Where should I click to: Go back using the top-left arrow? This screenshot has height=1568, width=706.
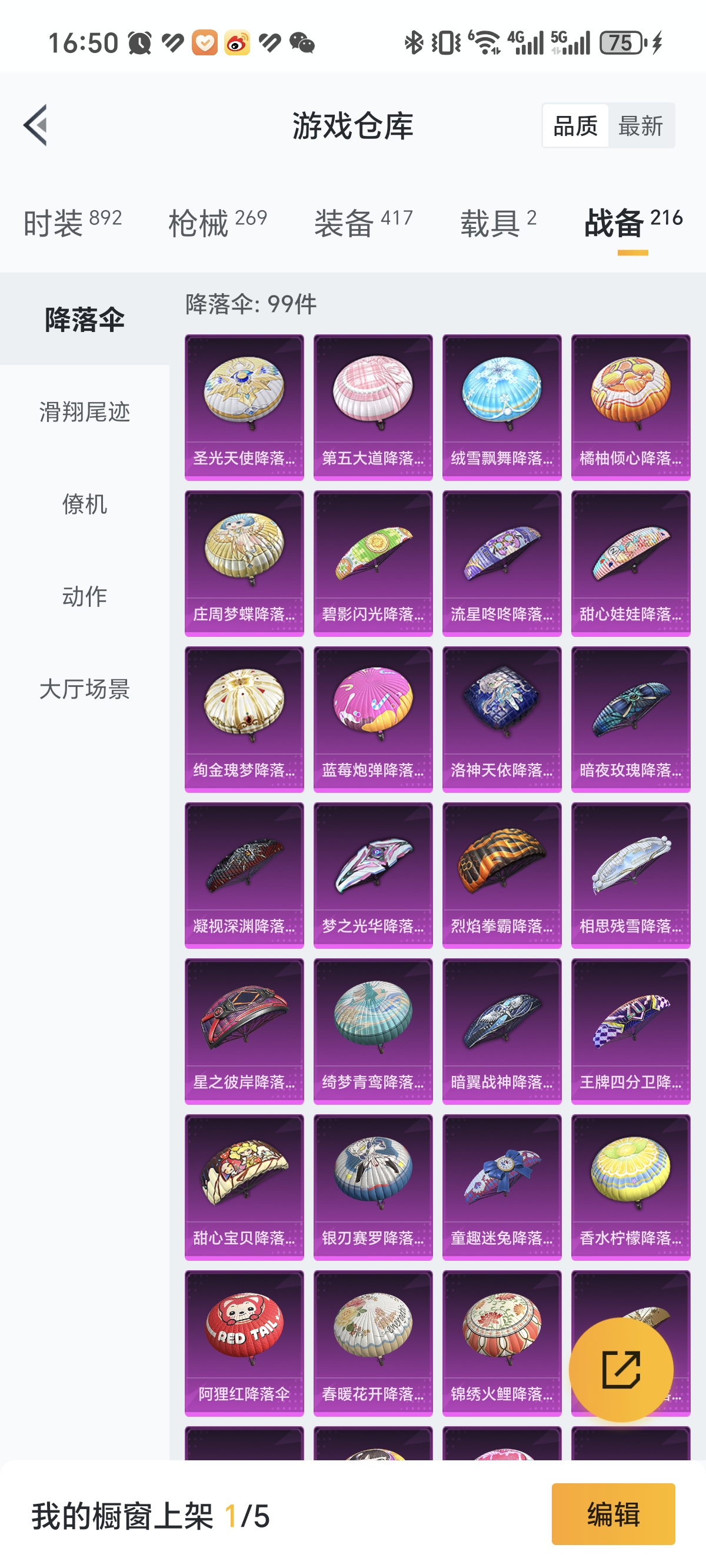(35, 125)
